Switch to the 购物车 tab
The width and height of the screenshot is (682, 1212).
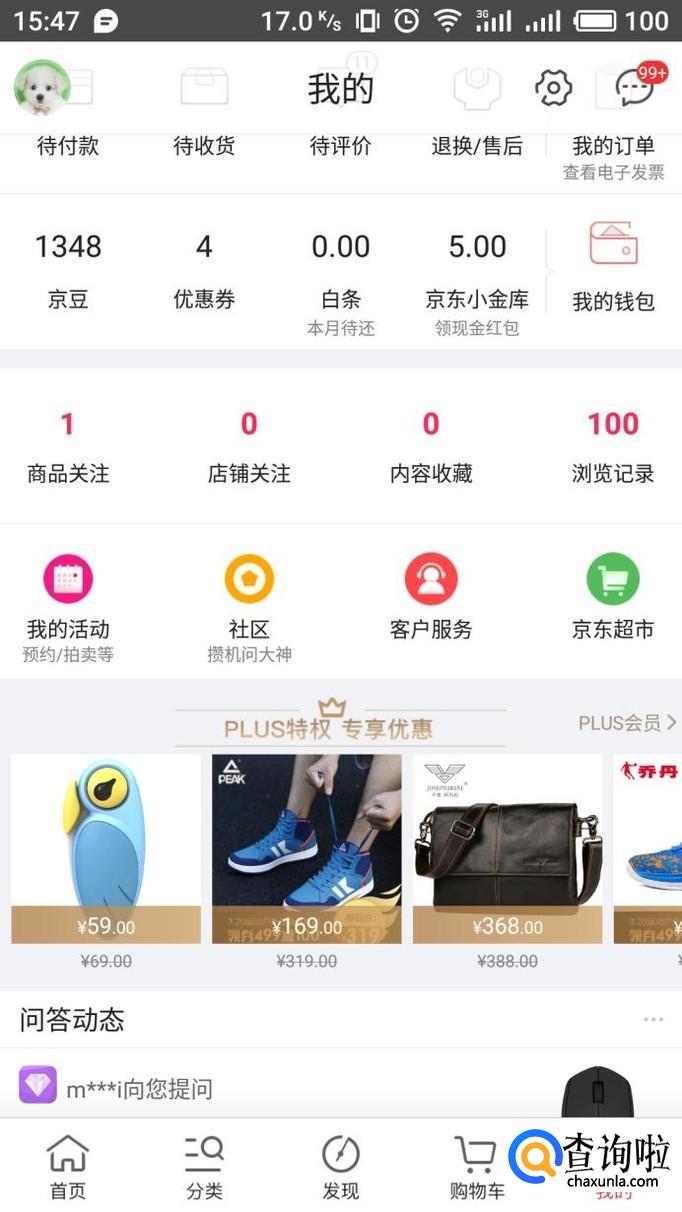click(476, 1166)
